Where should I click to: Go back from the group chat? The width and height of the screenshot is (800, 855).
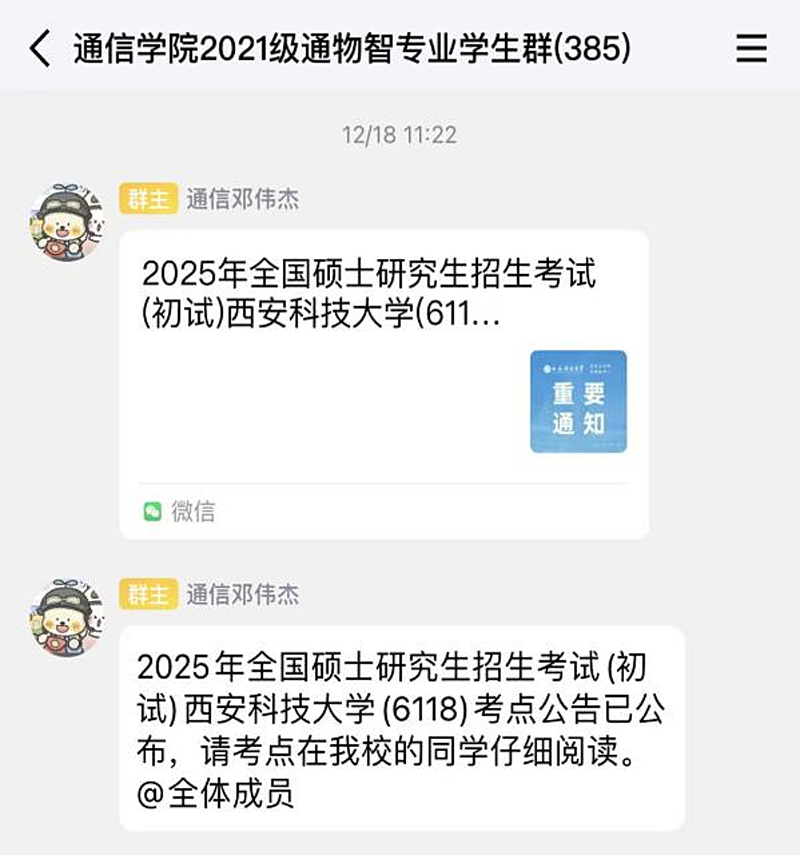click(39, 48)
